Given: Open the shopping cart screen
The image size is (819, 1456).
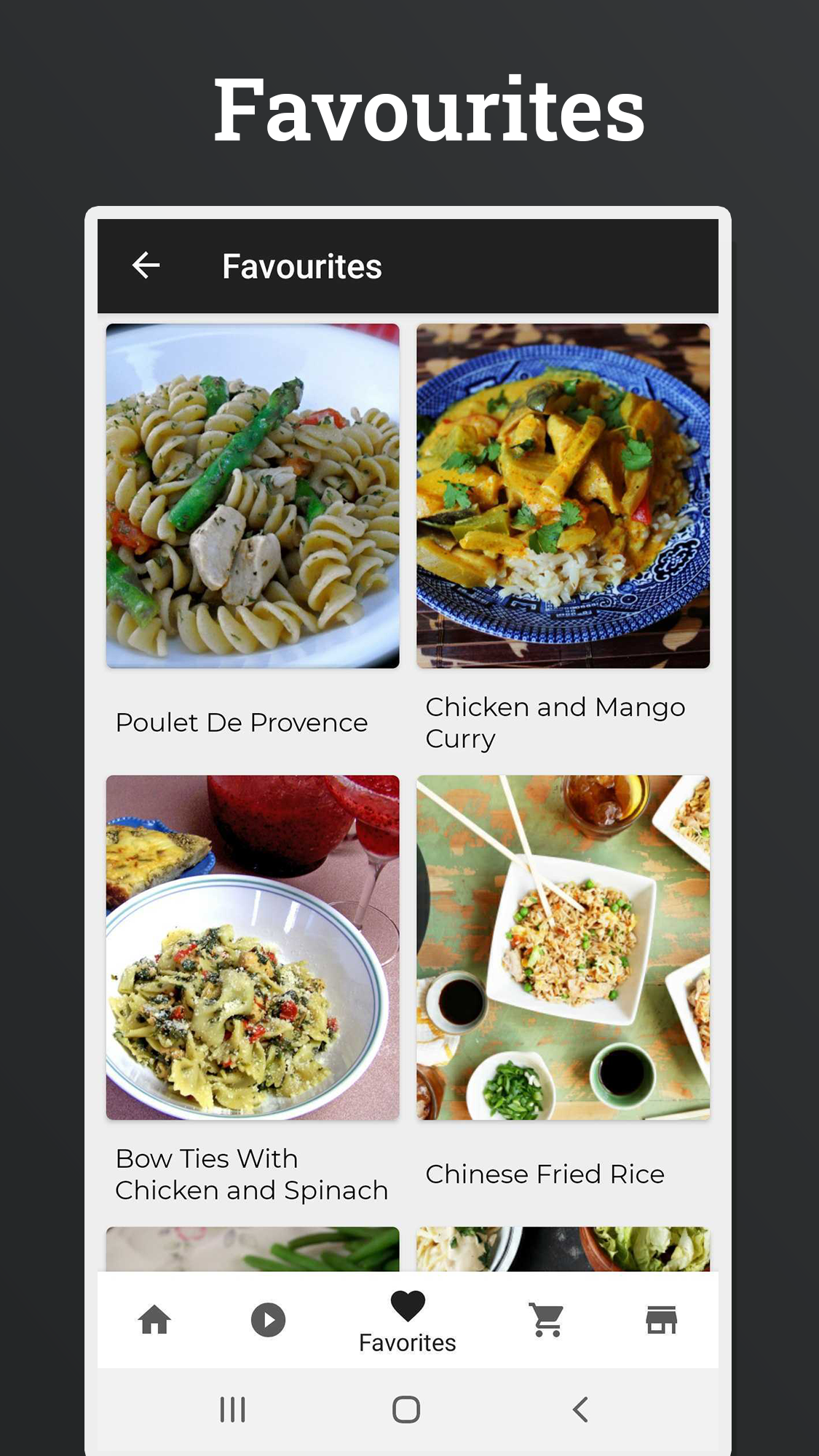Looking at the screenshot, I should 546,1321.
